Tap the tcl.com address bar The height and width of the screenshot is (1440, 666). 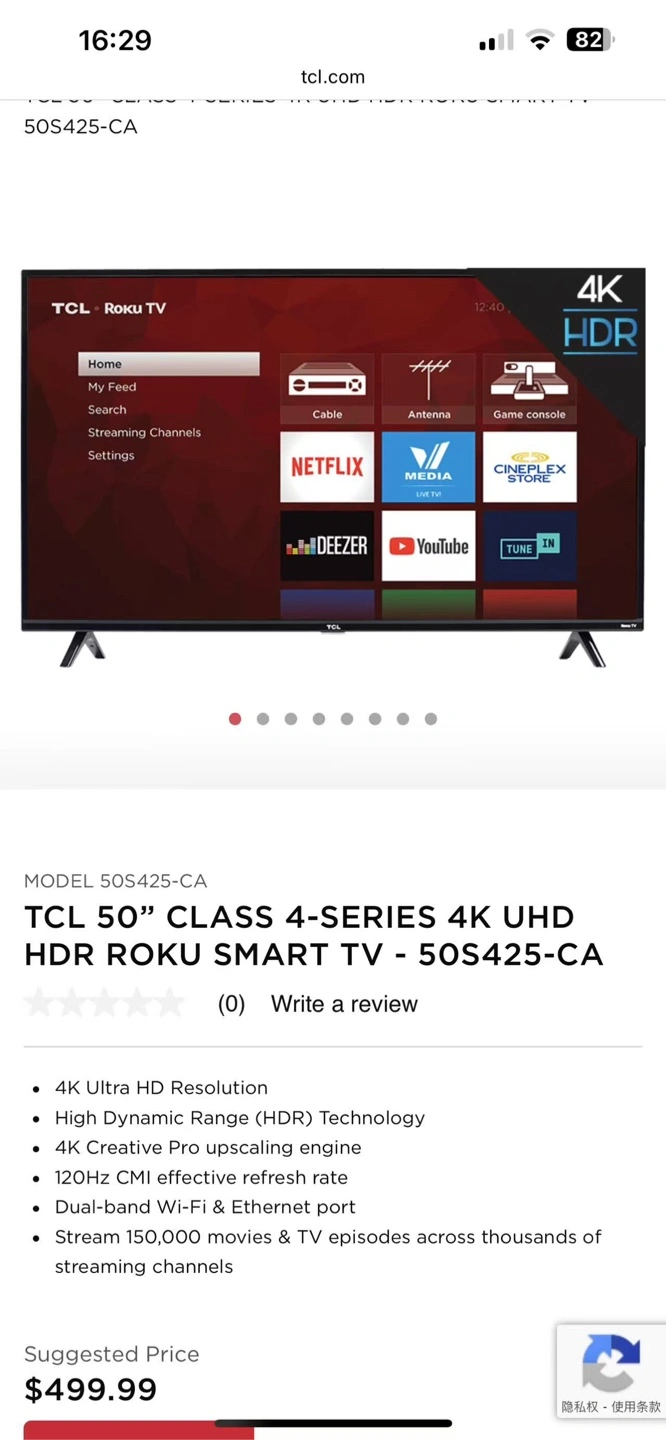(332, 77)
